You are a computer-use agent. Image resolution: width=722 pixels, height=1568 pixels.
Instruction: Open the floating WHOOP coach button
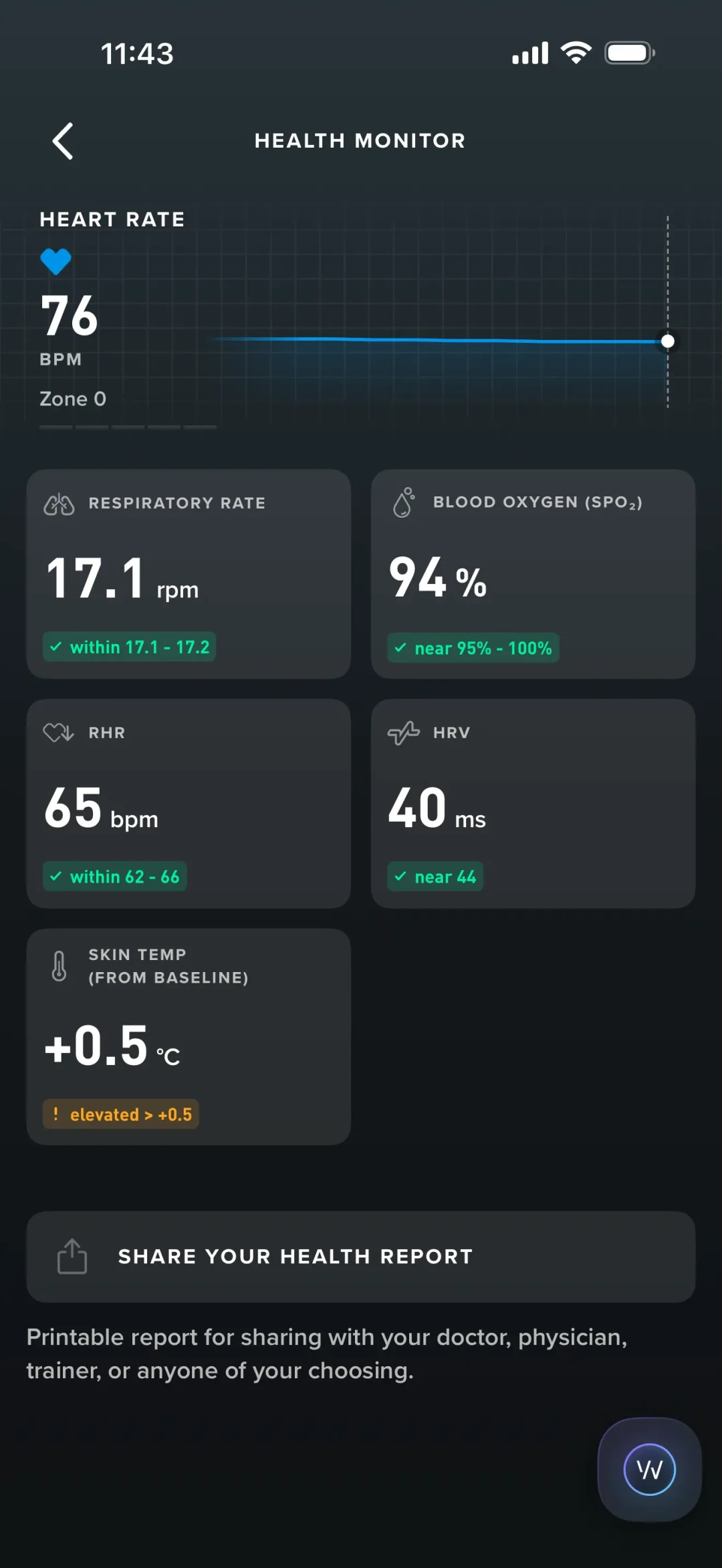(650, 1470)
